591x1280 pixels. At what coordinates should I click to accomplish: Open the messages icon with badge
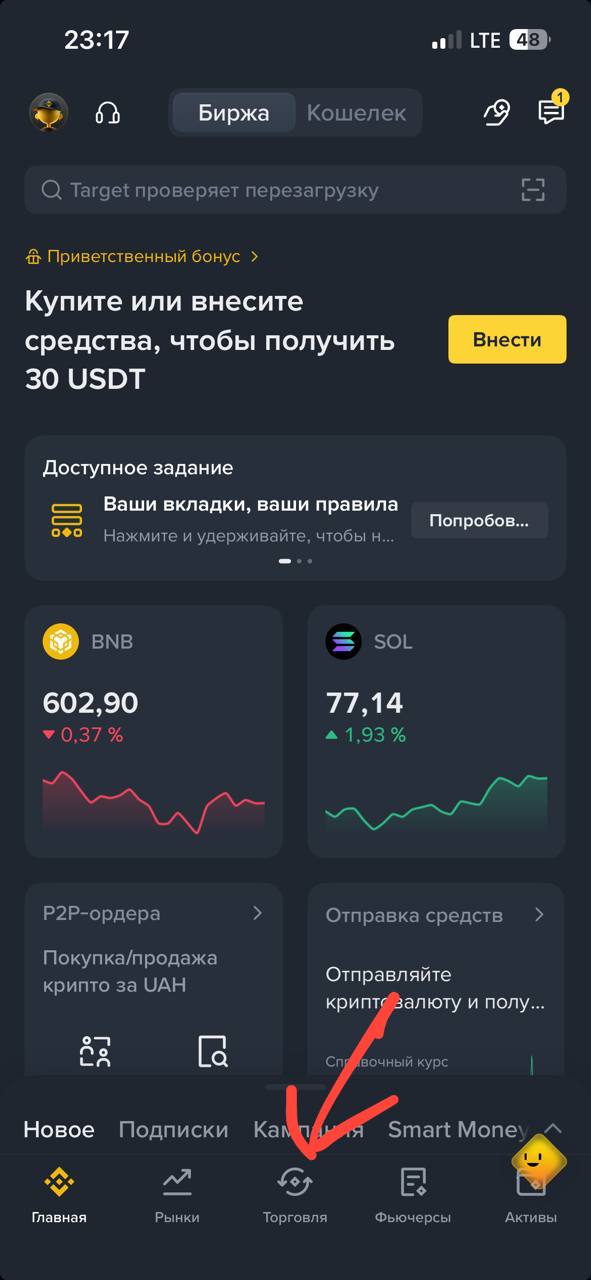[552, 111]
